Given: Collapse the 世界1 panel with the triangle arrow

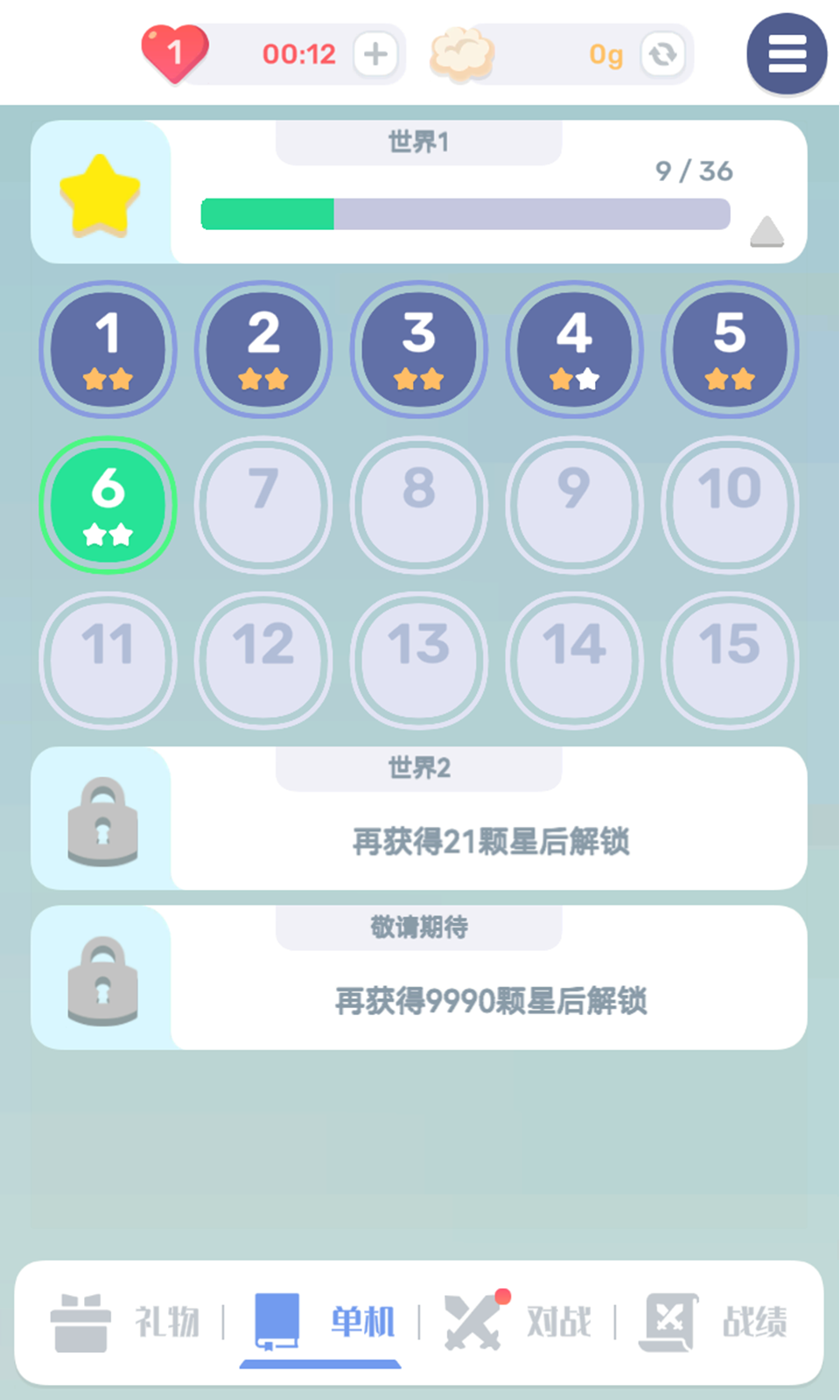Looking at the screenshot, I should coord(768,230).
